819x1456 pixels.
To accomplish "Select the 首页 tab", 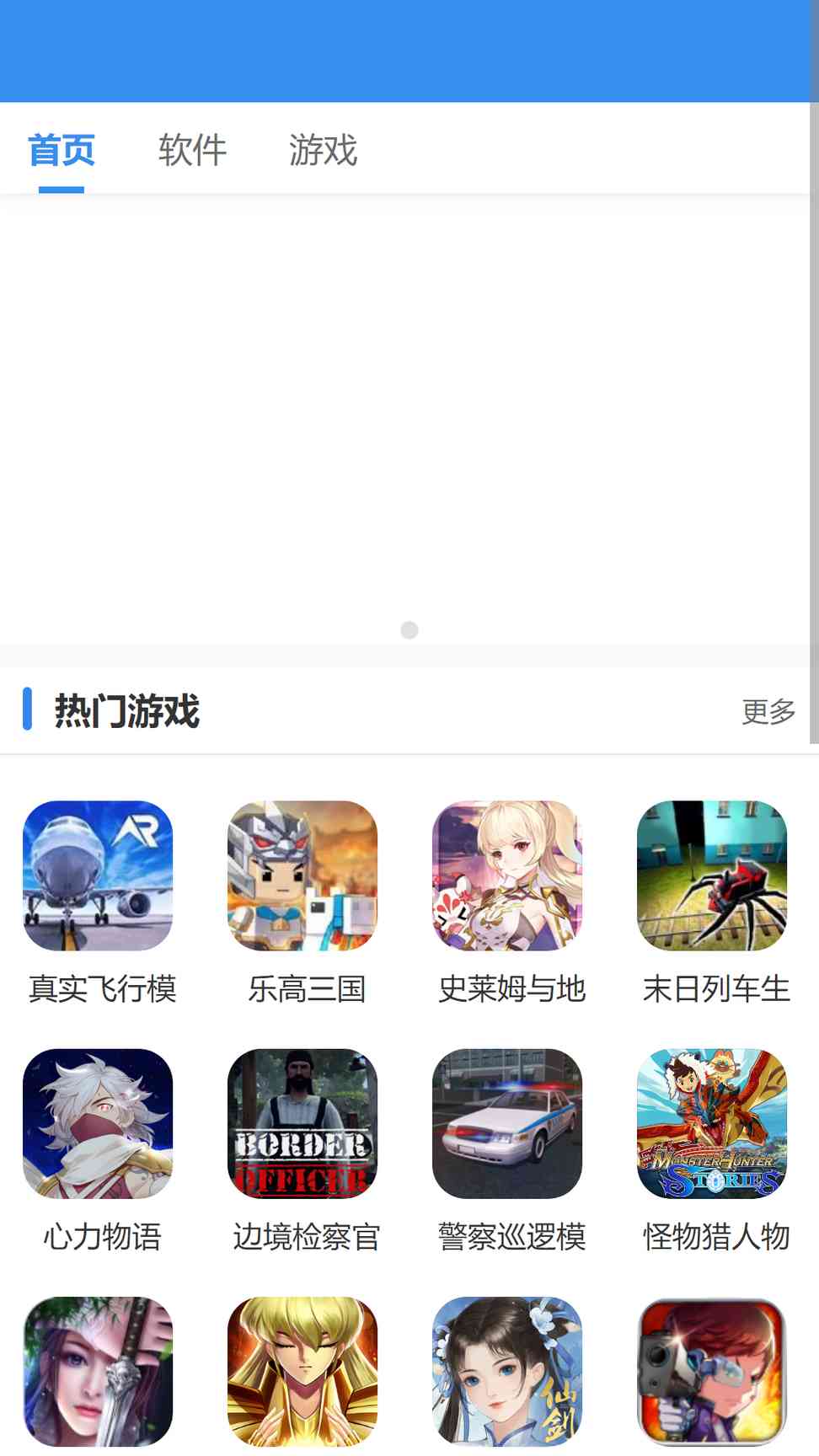I will 62,150.
